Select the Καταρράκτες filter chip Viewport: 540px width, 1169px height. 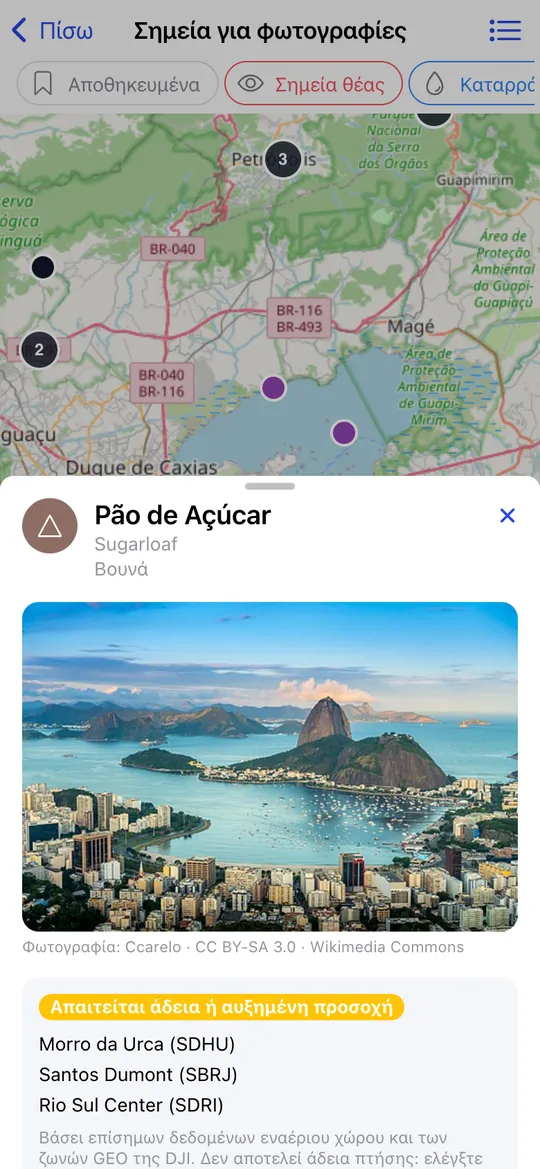(x=474, y=84)
